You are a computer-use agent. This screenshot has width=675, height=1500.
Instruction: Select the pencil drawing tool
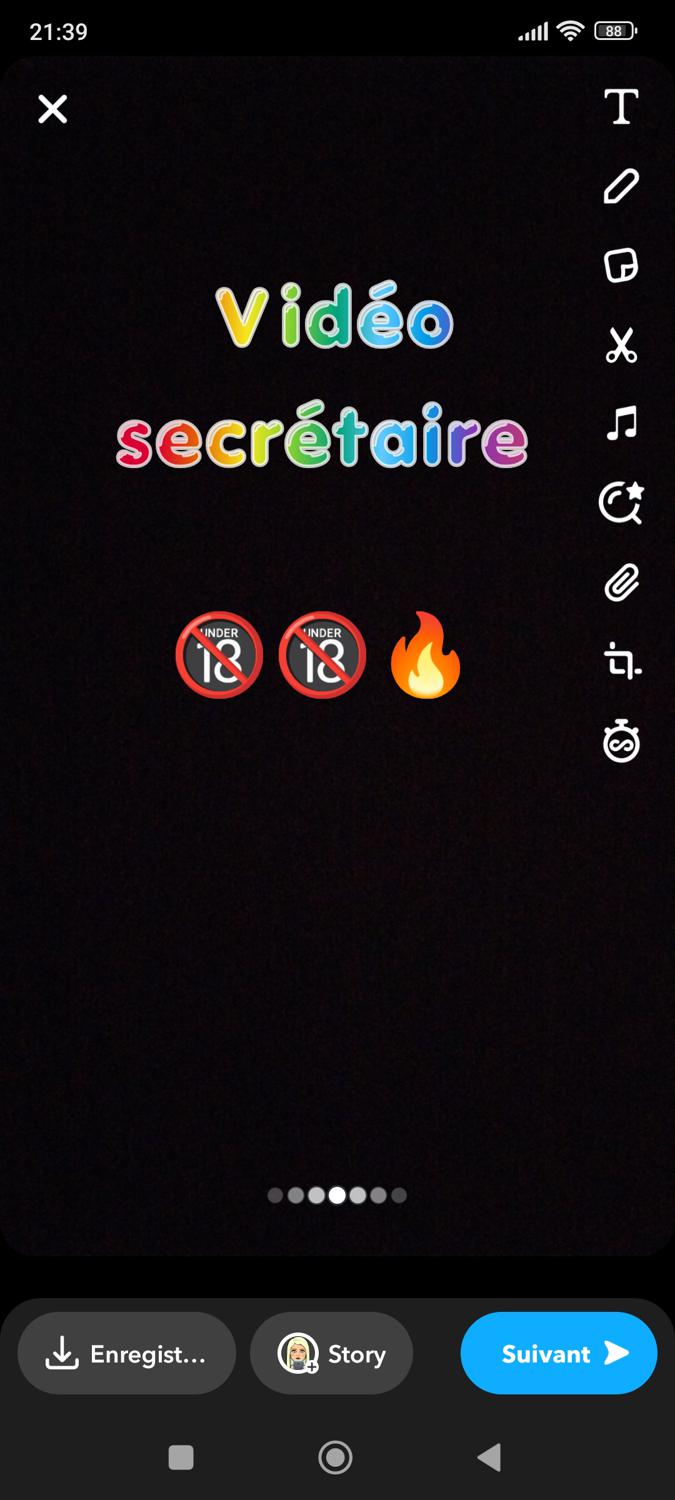(x=621, y=186)
